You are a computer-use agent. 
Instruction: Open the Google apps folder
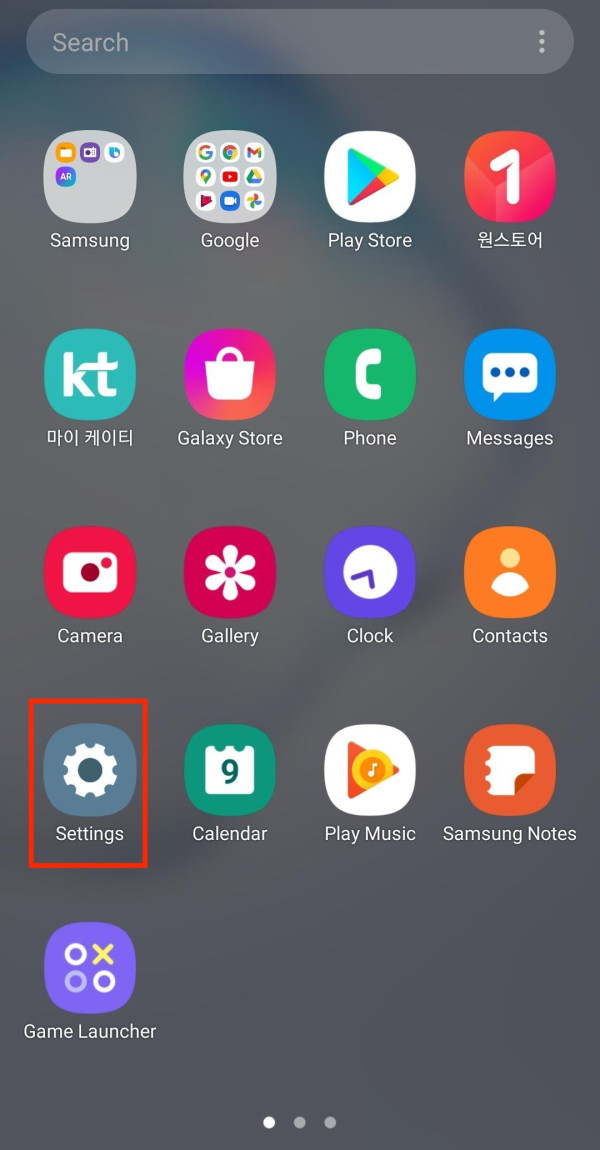coord(230,177)
